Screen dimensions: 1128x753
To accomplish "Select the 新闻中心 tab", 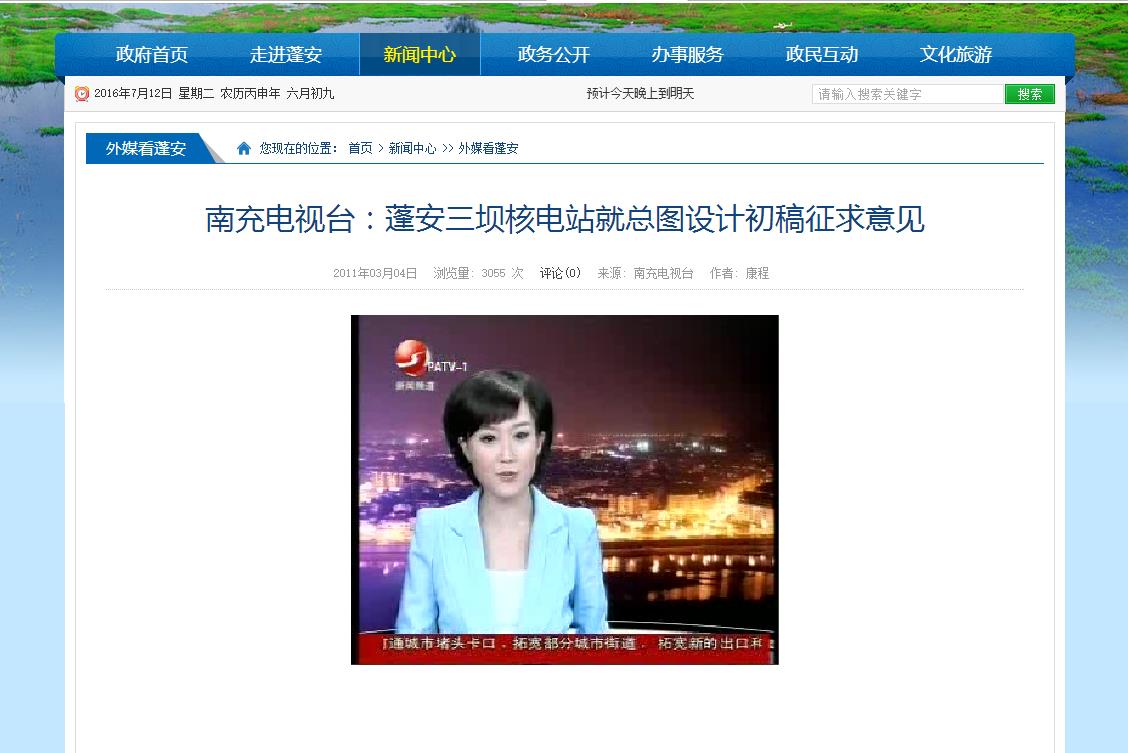I will pyautogui.click(x=420, y=55).
